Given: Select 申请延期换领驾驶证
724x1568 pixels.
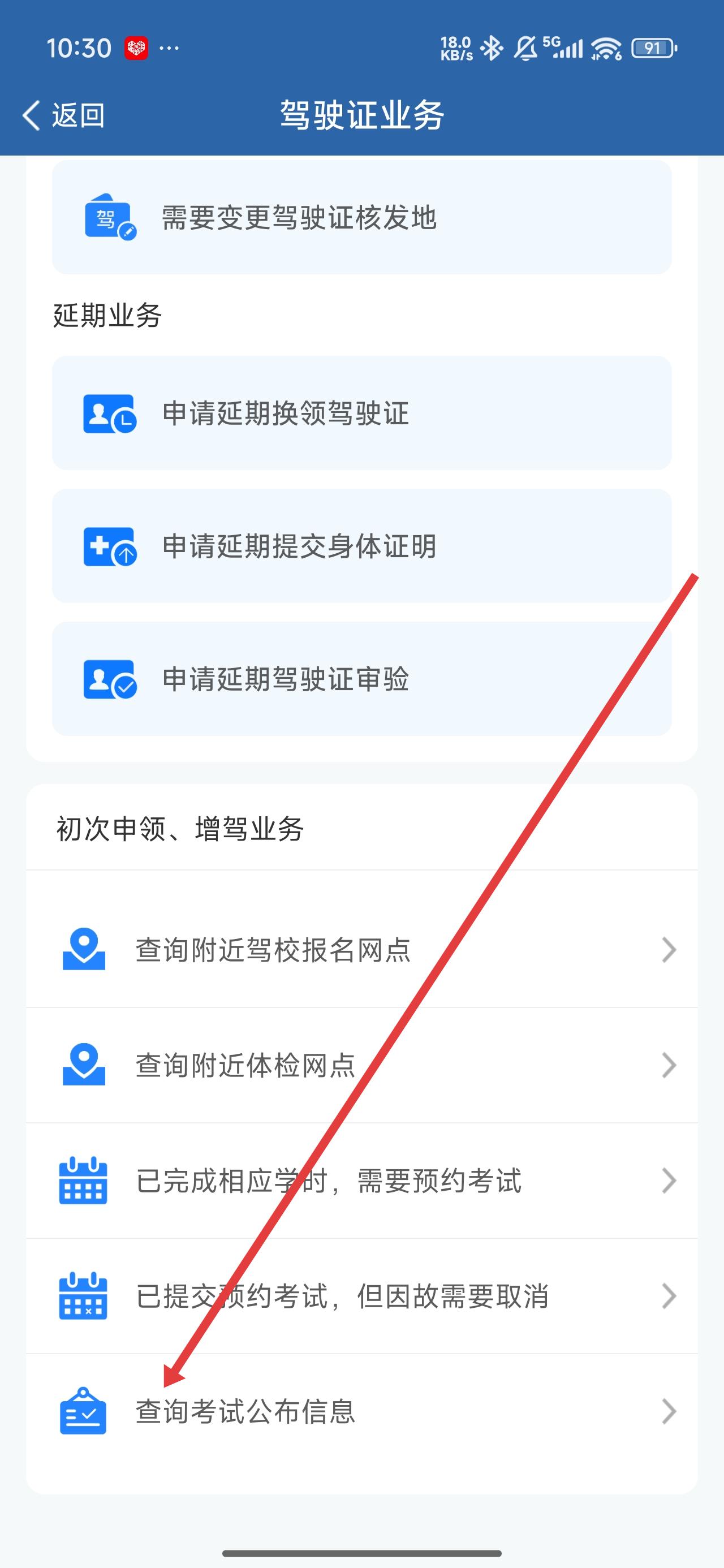Looking at the screenshot, I should click(x=361, y=413).
